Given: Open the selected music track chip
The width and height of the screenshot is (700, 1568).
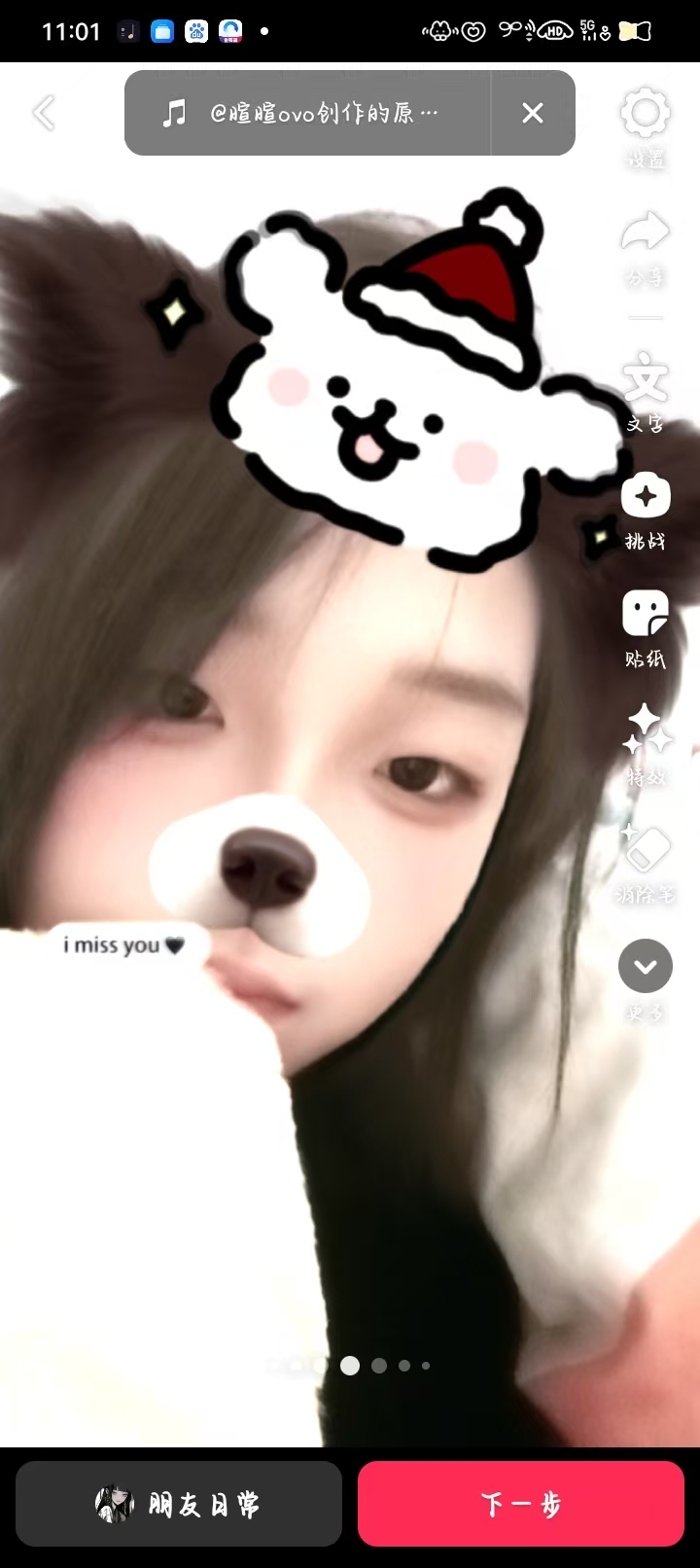Looking at the screenshot, I should pos(307,113).
